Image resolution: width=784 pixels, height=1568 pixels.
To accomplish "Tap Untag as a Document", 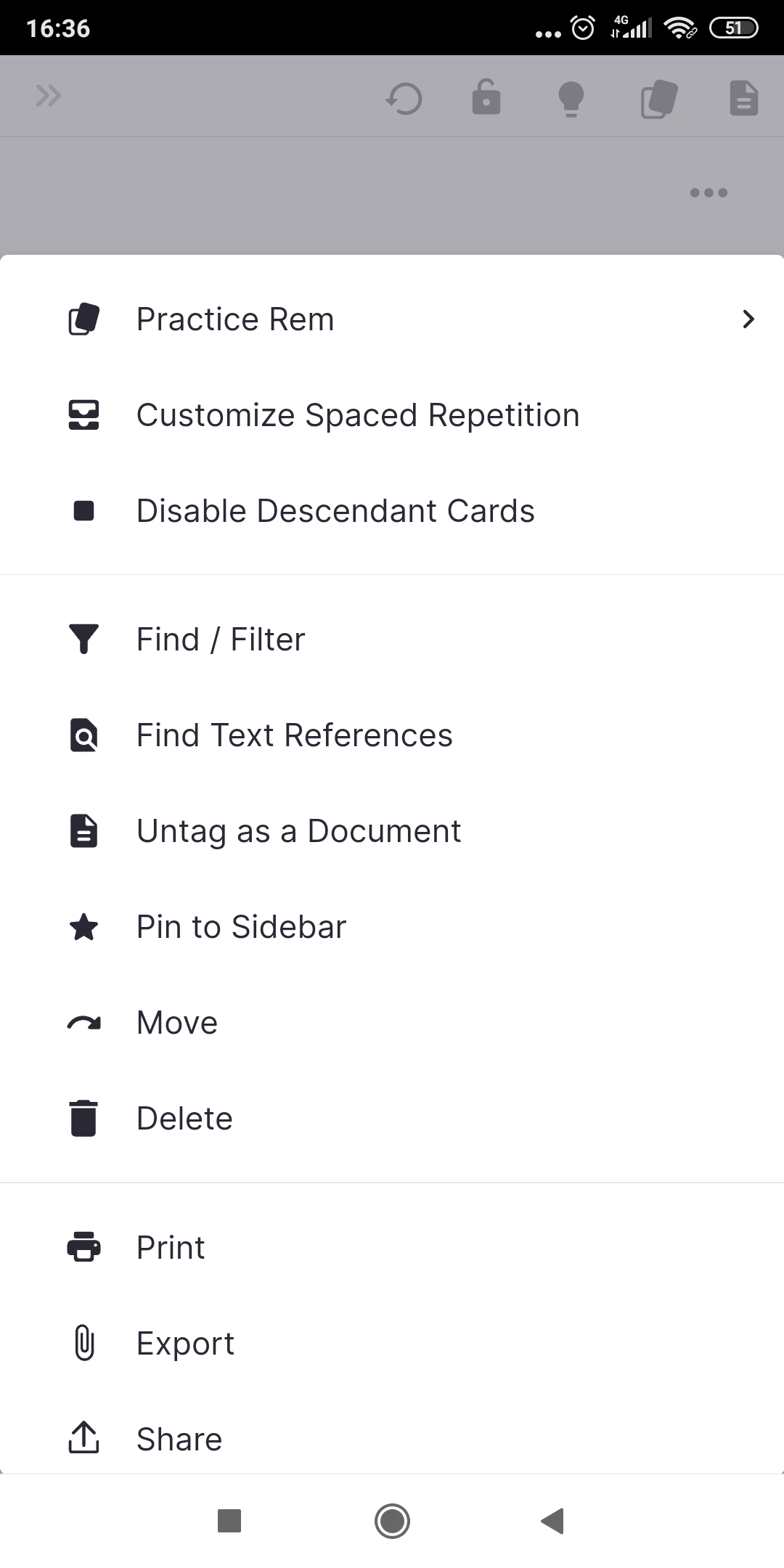I will [392, 831].
